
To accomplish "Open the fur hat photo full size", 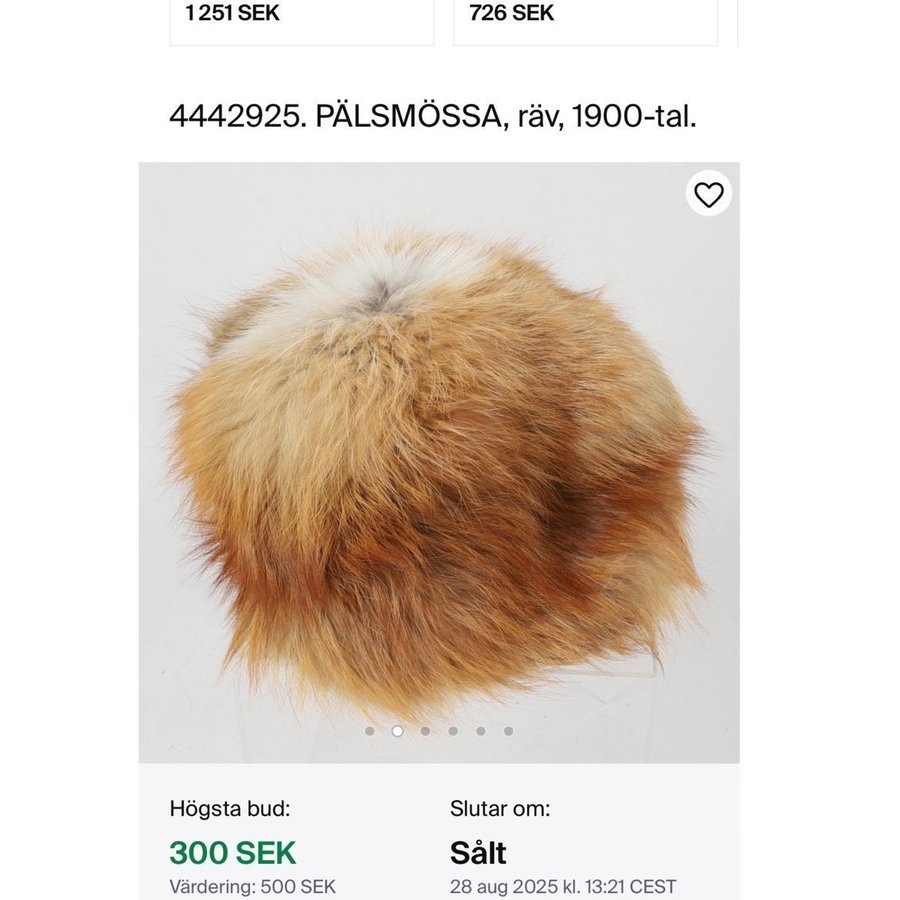I will (438, 460).
